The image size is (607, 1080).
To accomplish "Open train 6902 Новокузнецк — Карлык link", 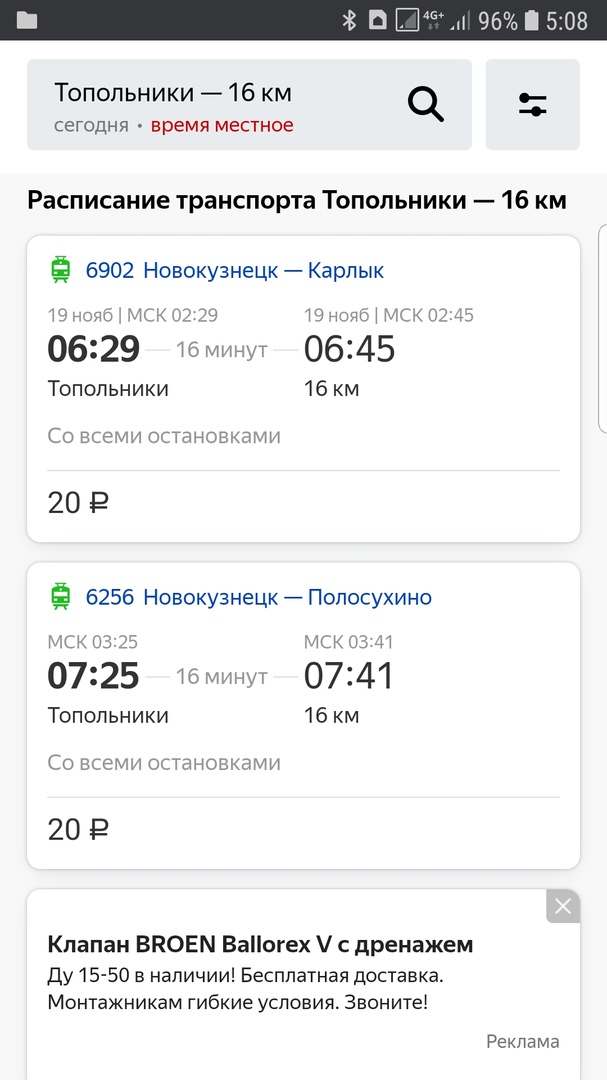I will [x=234, y=271].
